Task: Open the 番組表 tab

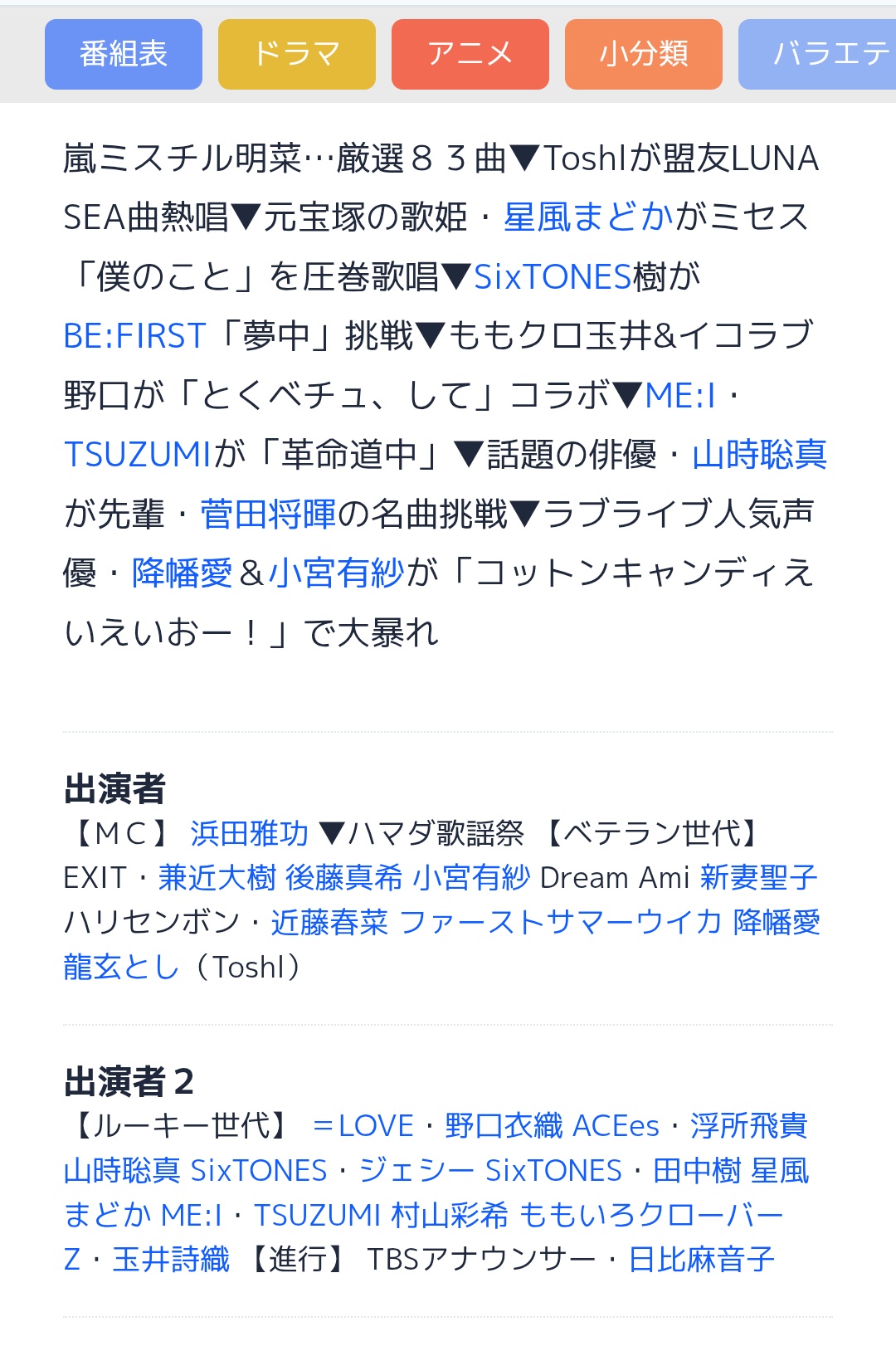Action: point(124,54)
